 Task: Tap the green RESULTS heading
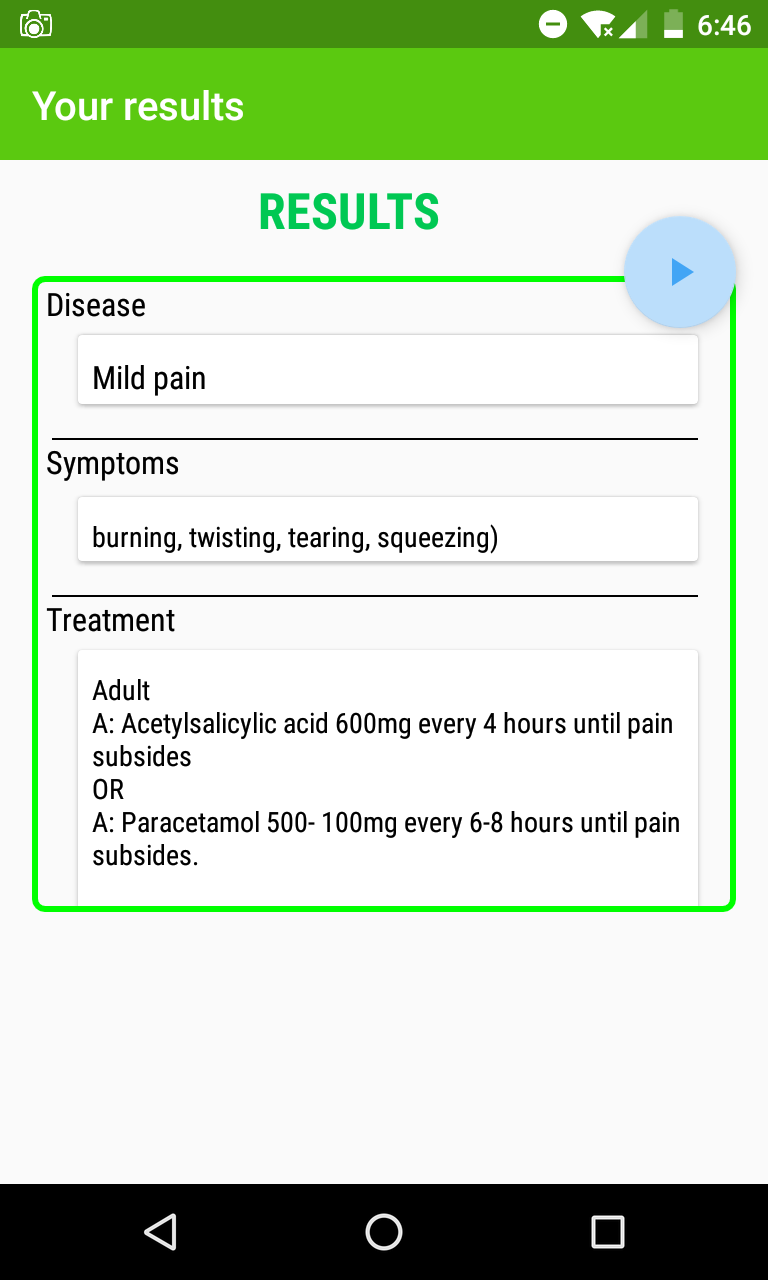click(348, 212)
